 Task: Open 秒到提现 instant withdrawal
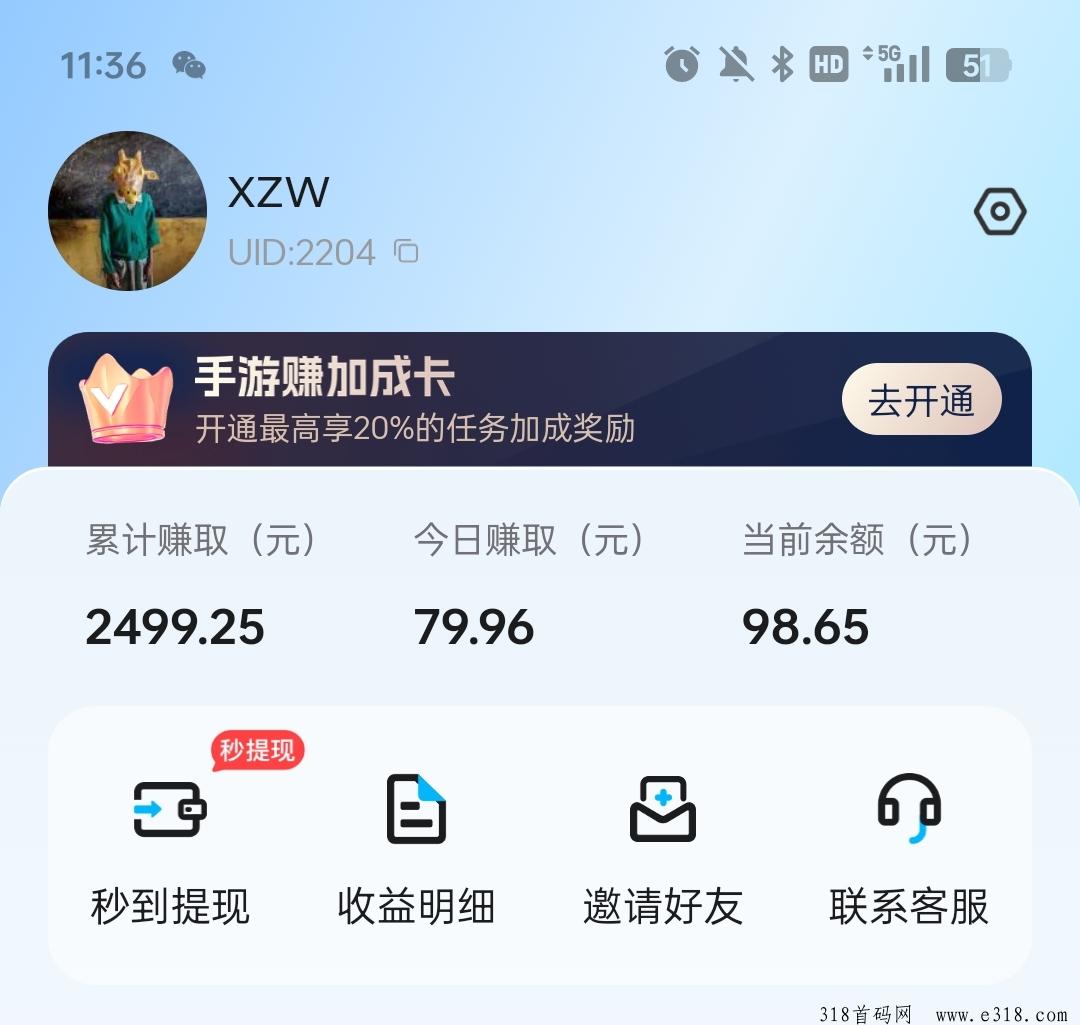170,850
